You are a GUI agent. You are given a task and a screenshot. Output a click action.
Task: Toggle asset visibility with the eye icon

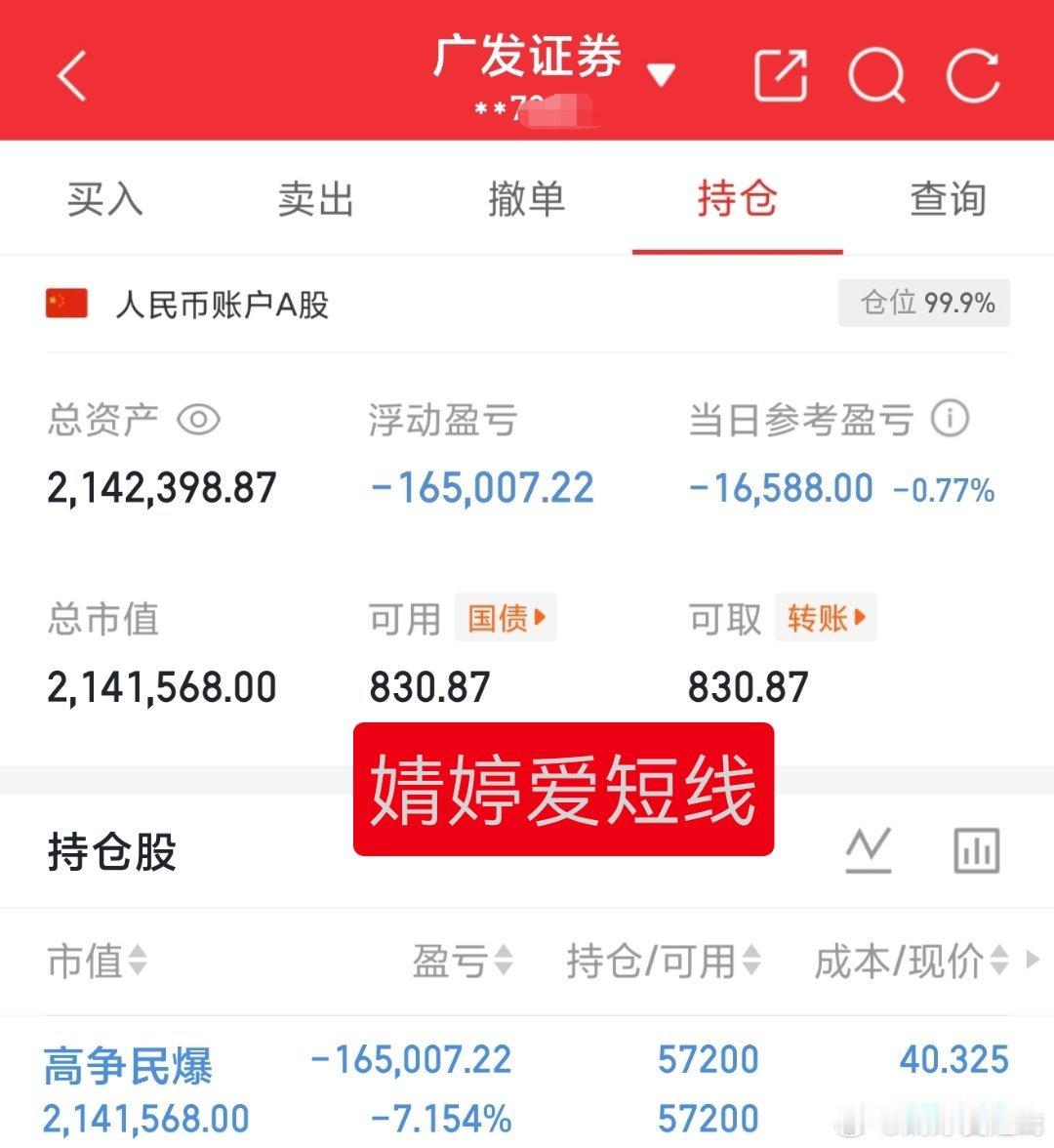tap(200, 418)
